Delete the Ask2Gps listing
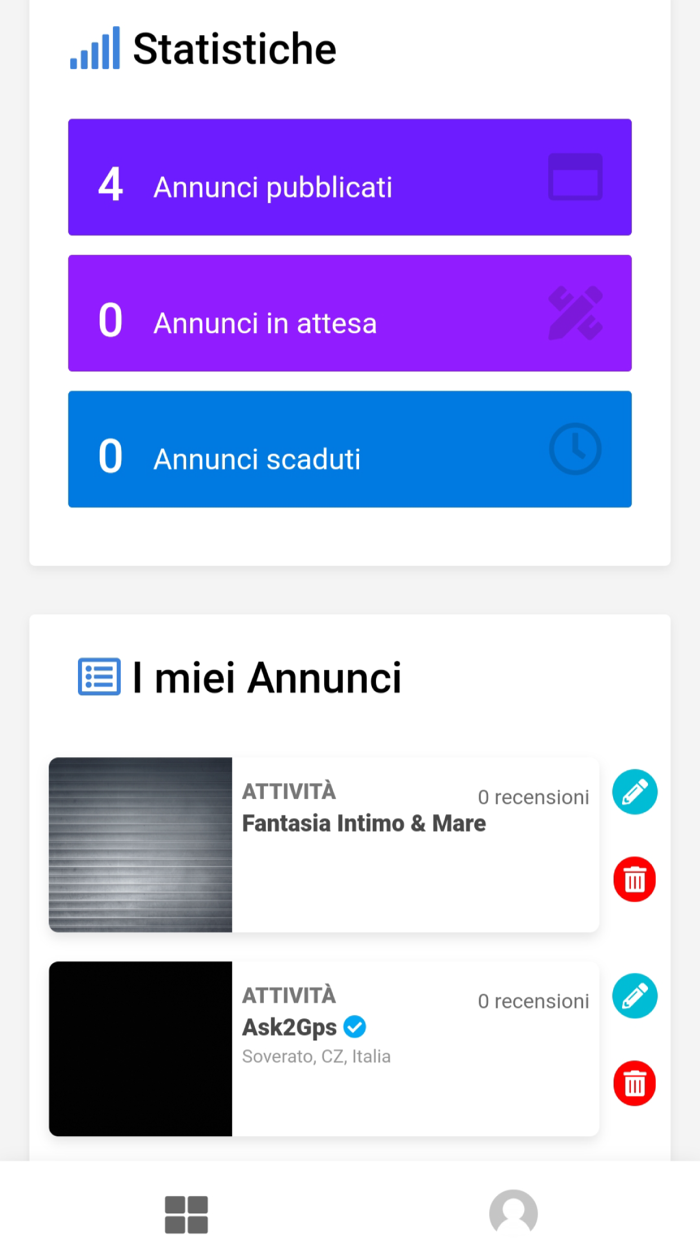 coord(634,1084)
